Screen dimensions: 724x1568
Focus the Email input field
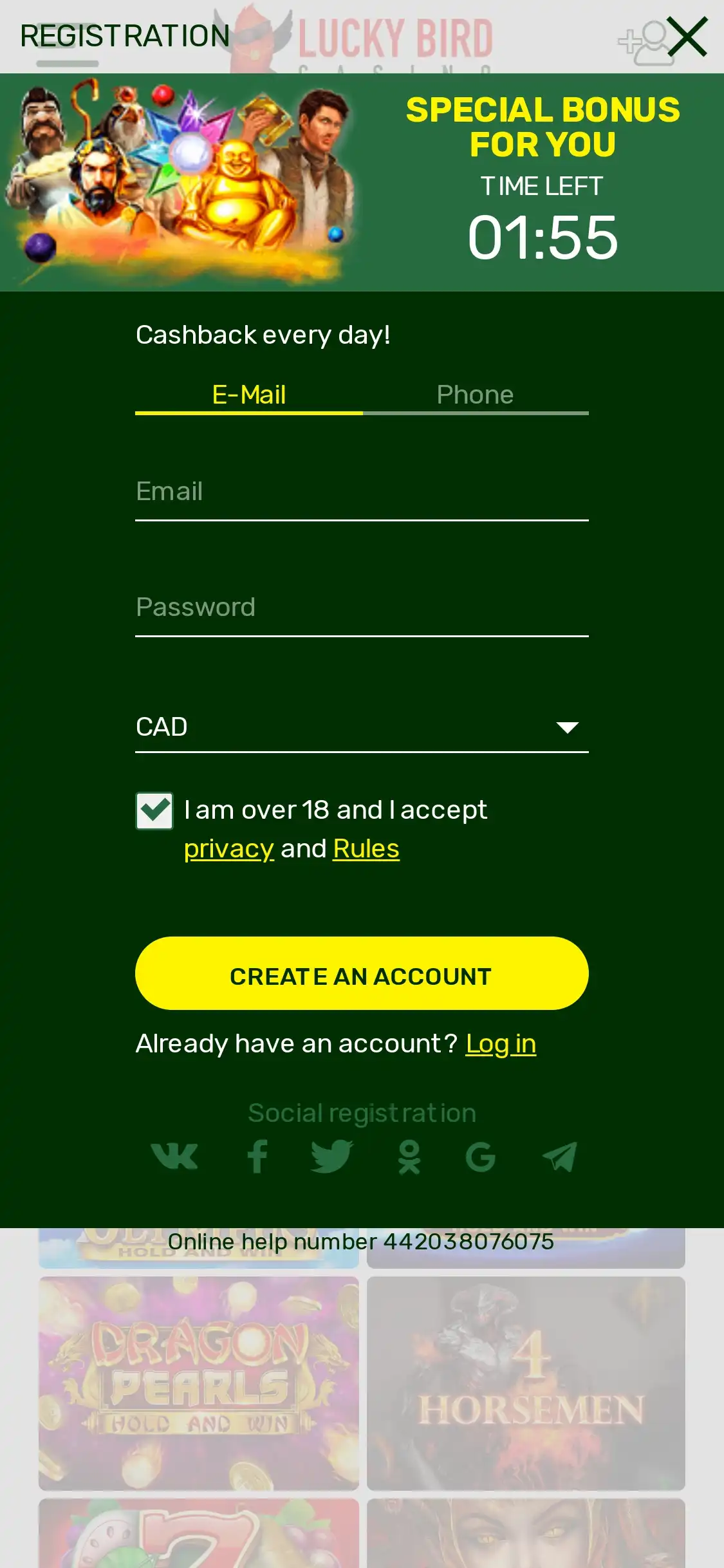coord(362,492)
